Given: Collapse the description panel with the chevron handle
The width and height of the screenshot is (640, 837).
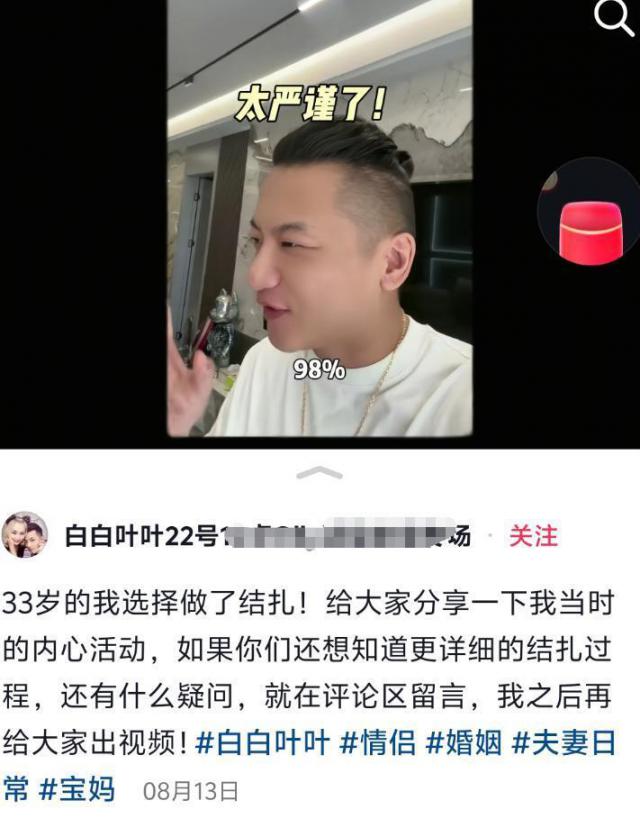Looking at the screenshot, I should 319,472.
